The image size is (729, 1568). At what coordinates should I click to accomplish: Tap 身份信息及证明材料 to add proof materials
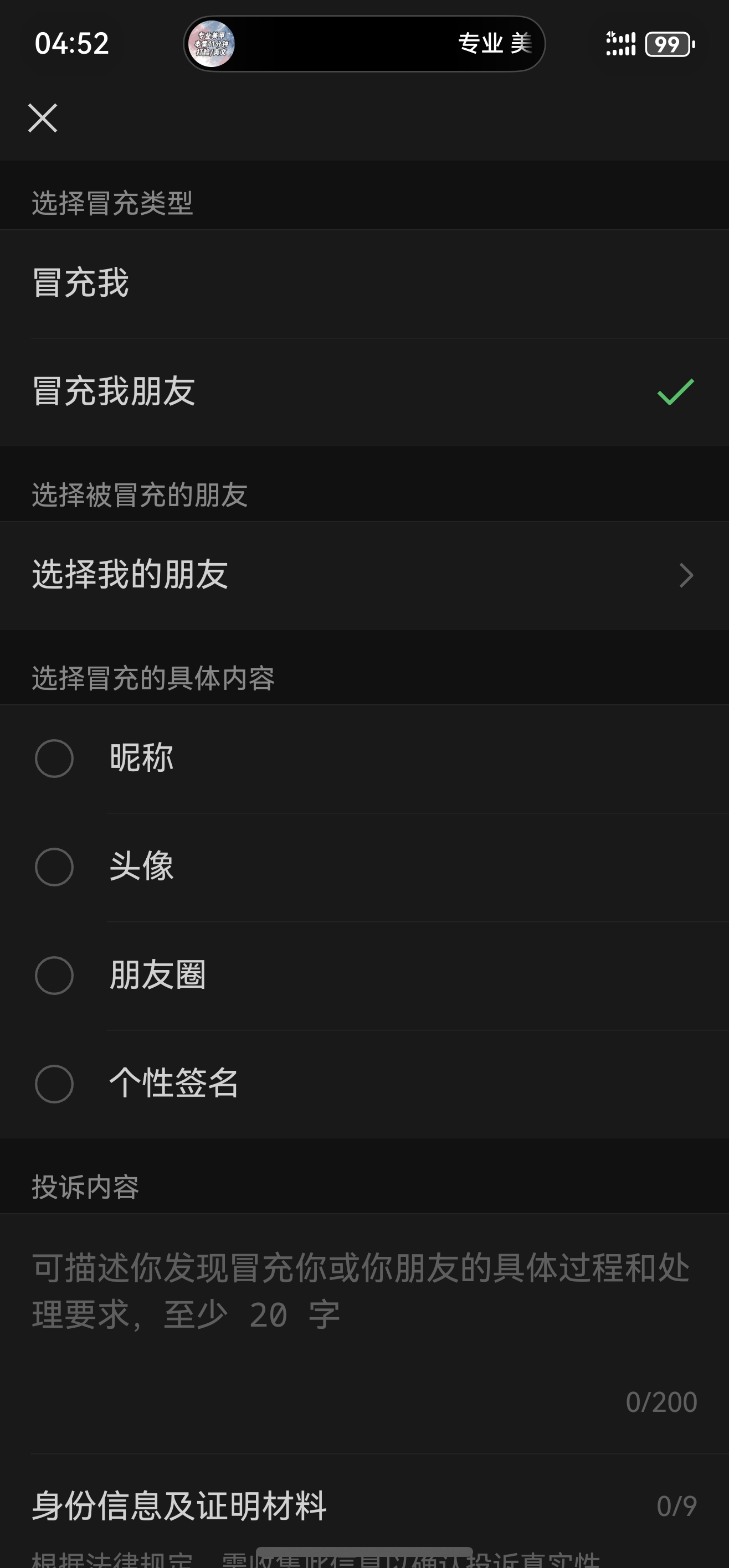[179, 1506]
